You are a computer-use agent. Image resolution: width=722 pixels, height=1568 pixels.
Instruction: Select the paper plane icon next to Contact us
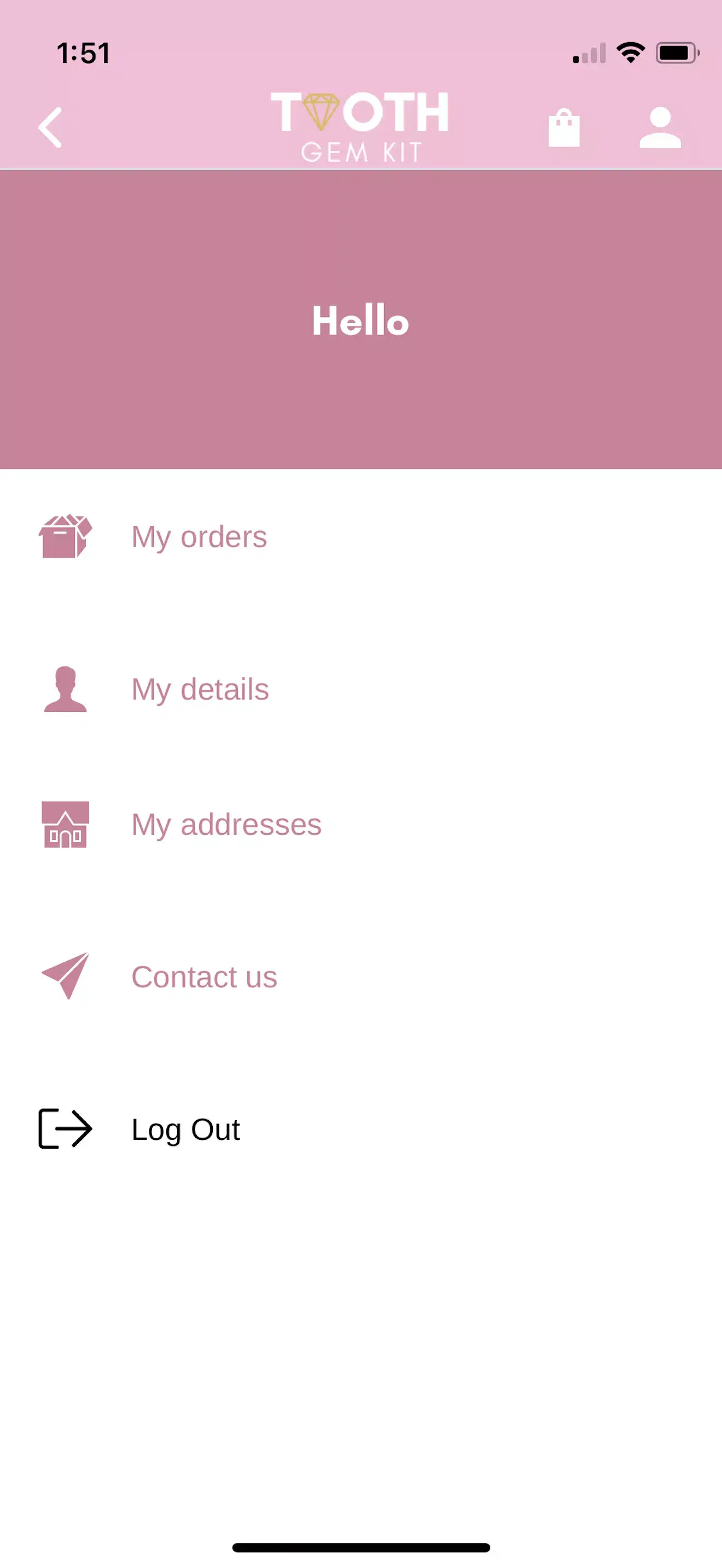point(65,977)
